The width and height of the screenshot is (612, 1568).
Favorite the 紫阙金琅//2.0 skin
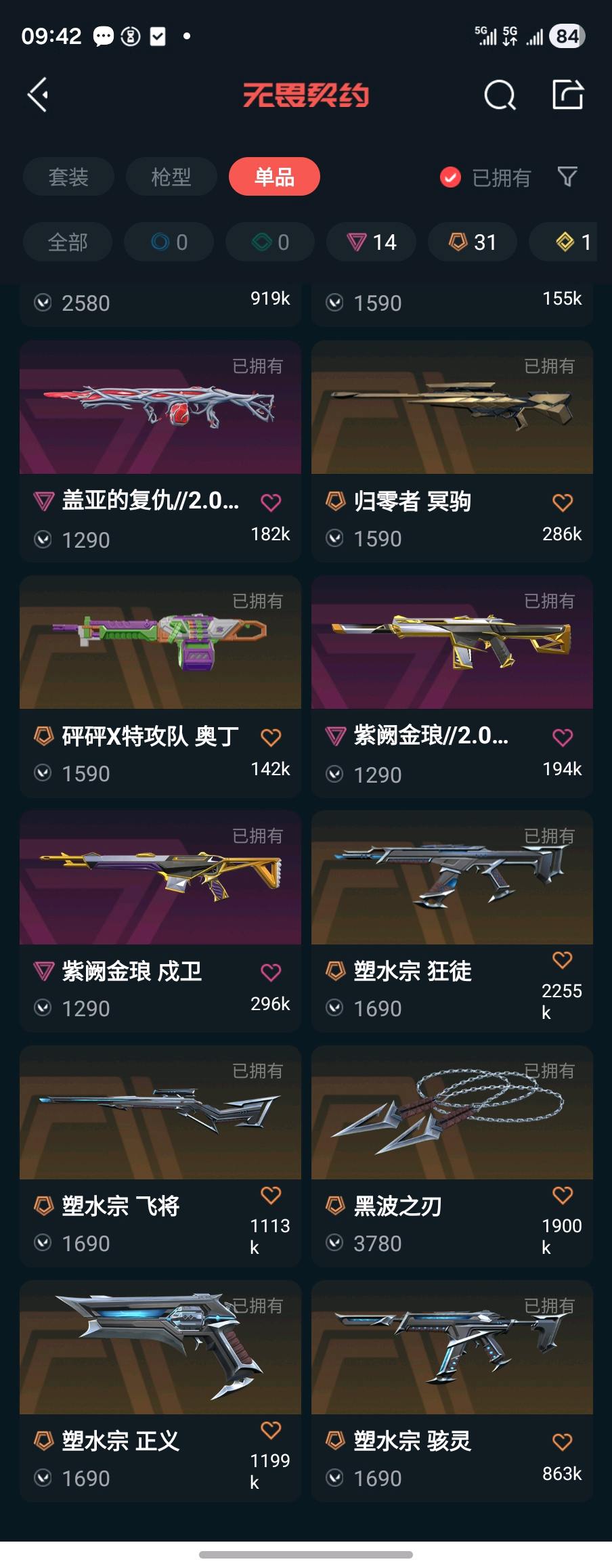tap(563, 737)
